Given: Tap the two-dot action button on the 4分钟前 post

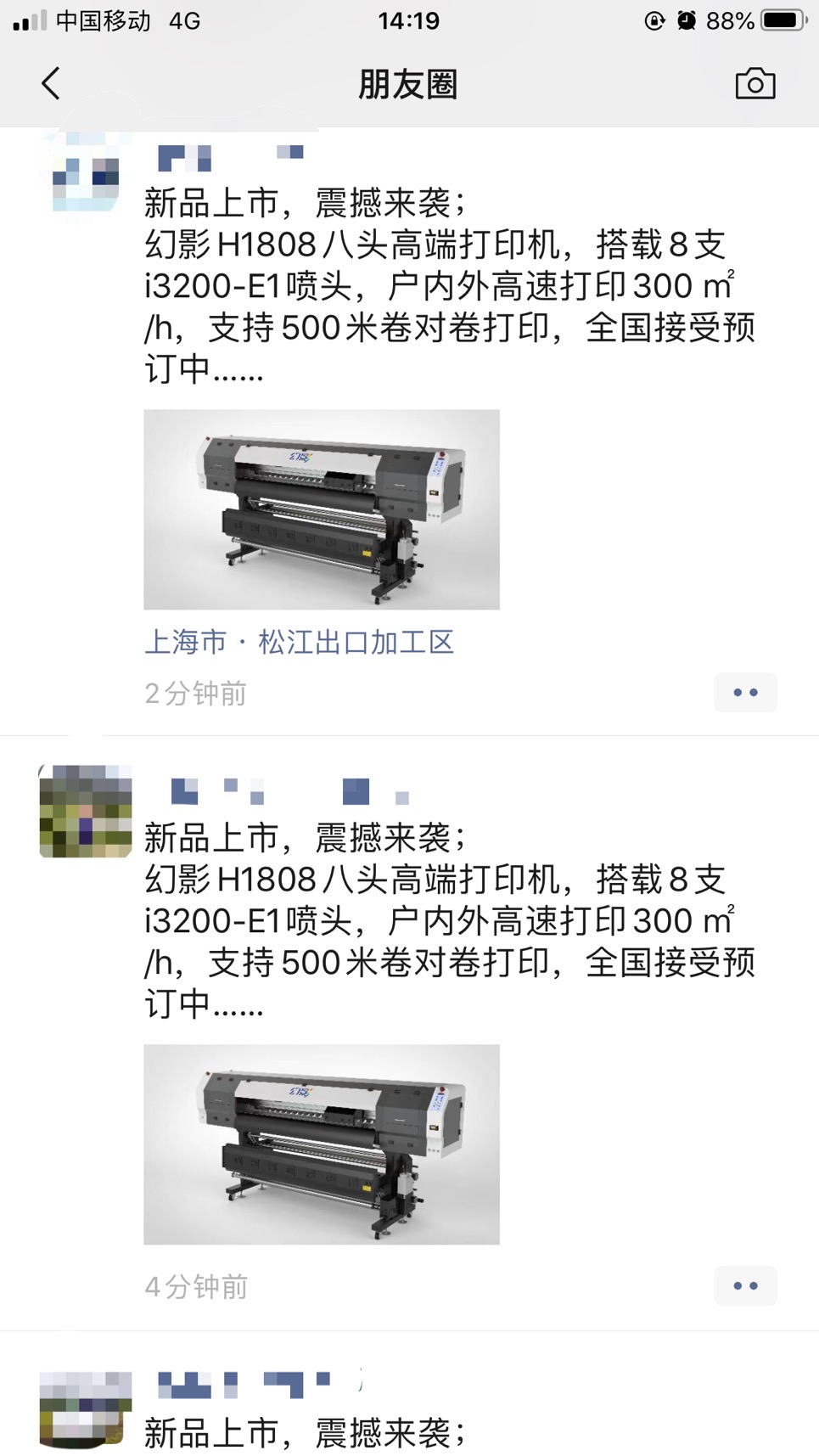Looking at the screenshot, I should (745, 1285).
